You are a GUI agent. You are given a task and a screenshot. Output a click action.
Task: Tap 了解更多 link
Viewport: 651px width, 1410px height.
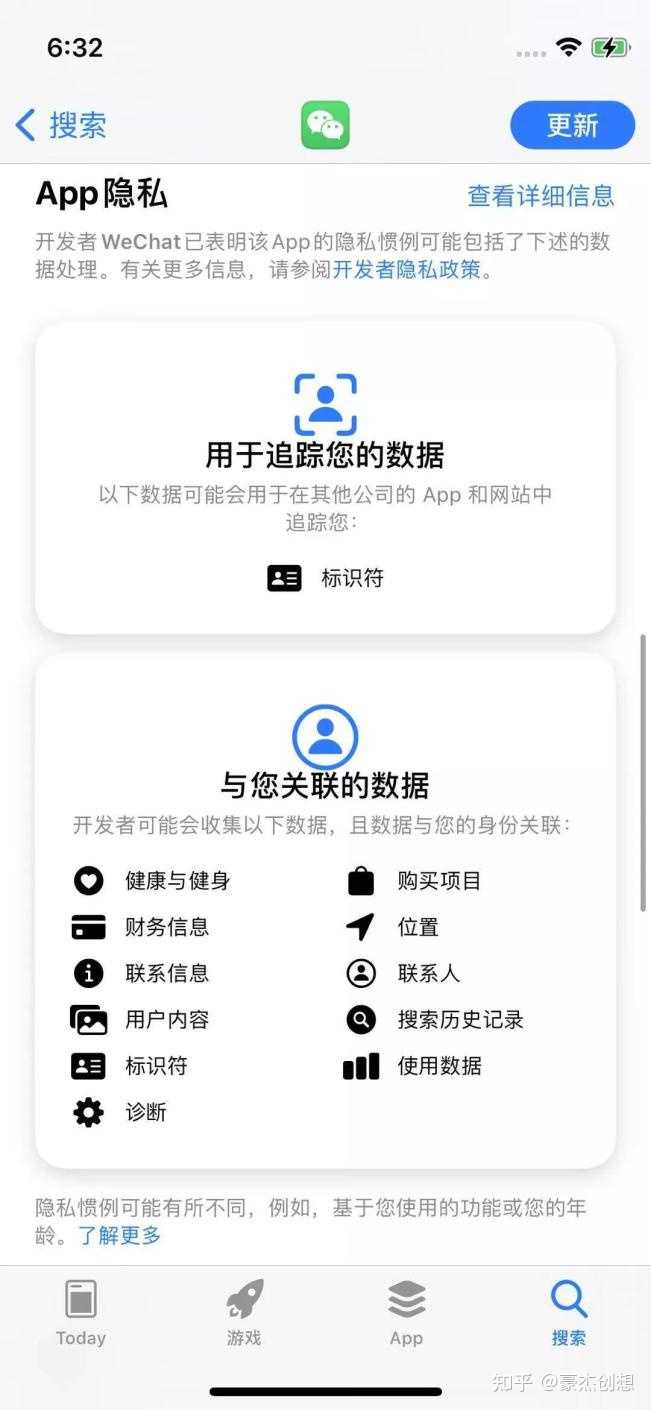coord(120,1235)
